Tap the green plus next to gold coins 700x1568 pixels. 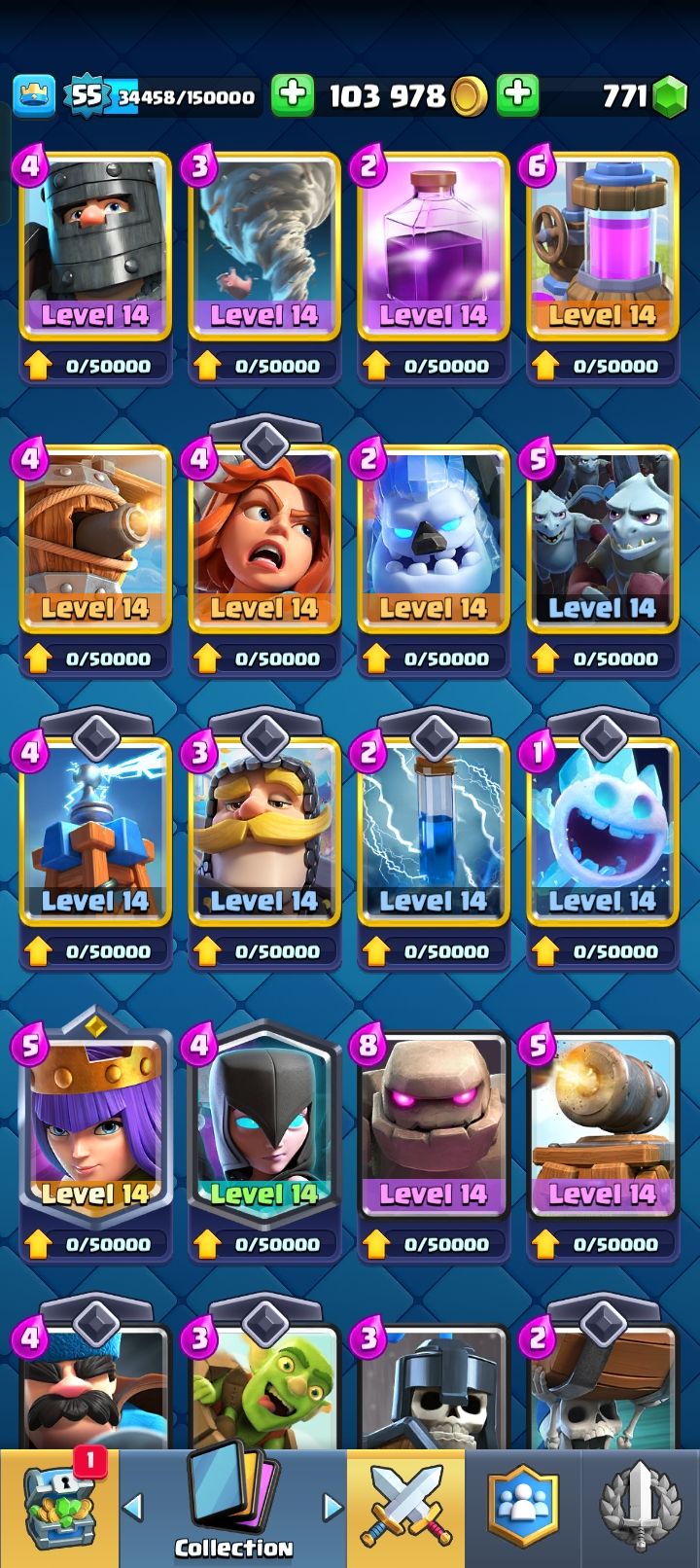coord(292,95)
